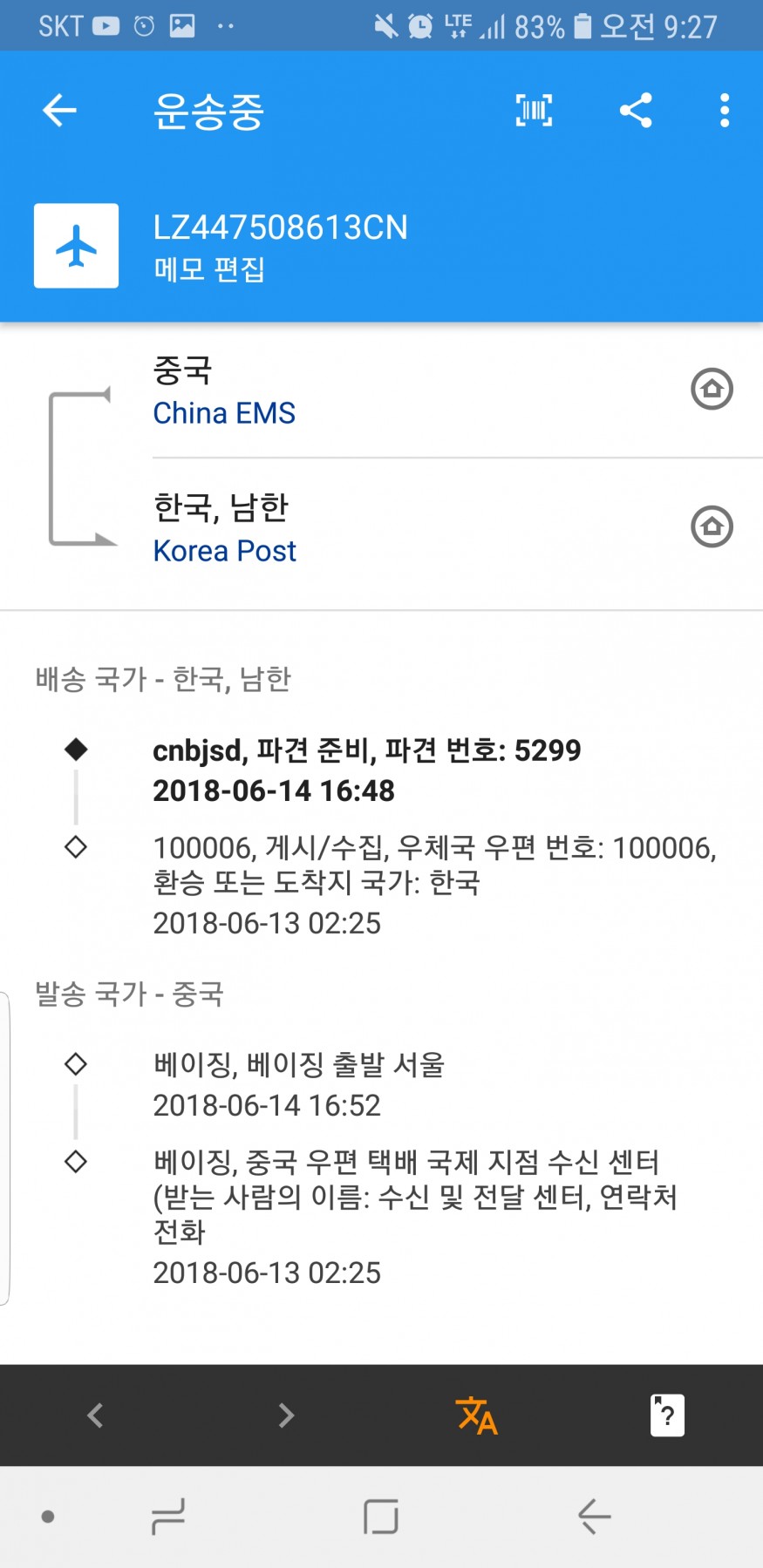This screenshot has width=763, height=1568.
Task: Toggle translation of tracking events
Action: pos(476,1415)
